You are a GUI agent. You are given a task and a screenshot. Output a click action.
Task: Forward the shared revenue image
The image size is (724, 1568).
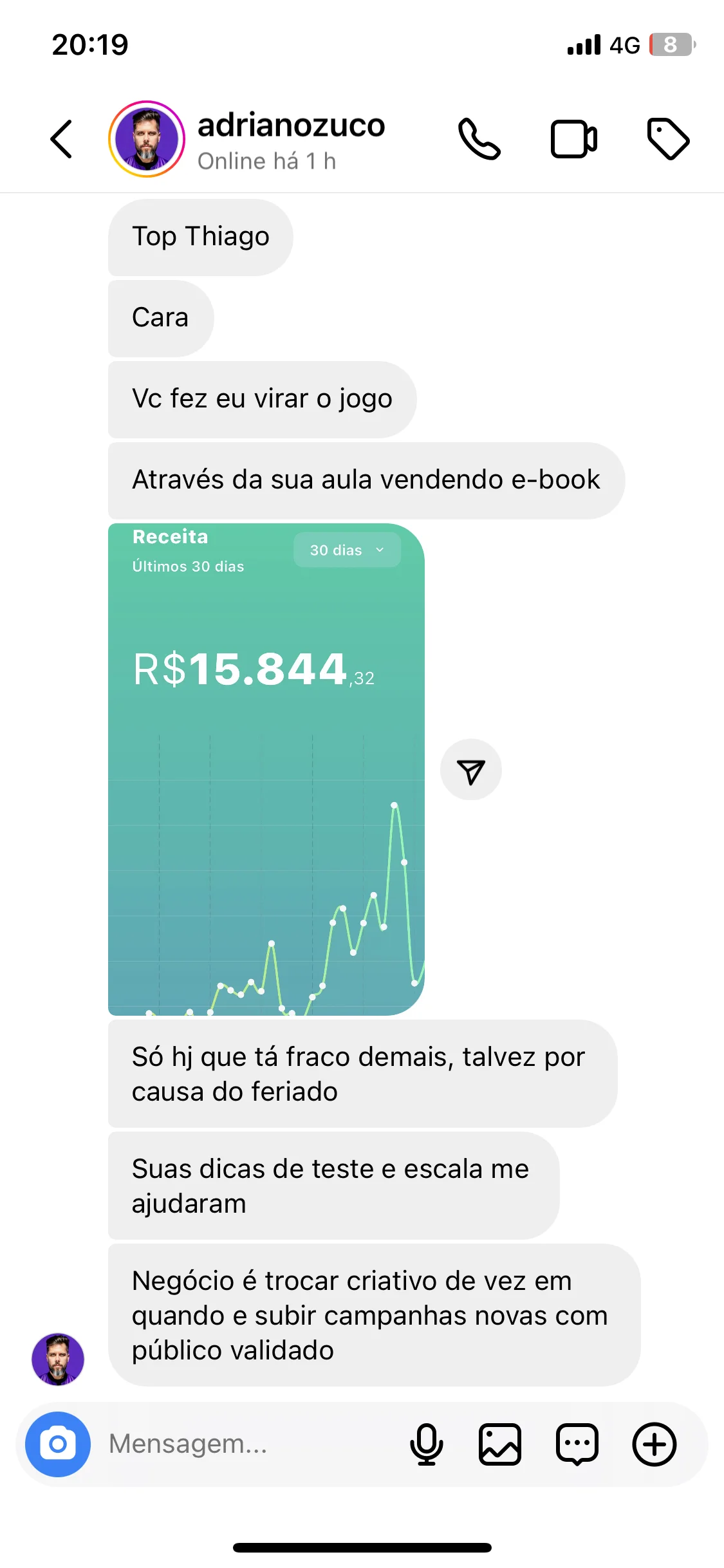[x=470, y=770]
